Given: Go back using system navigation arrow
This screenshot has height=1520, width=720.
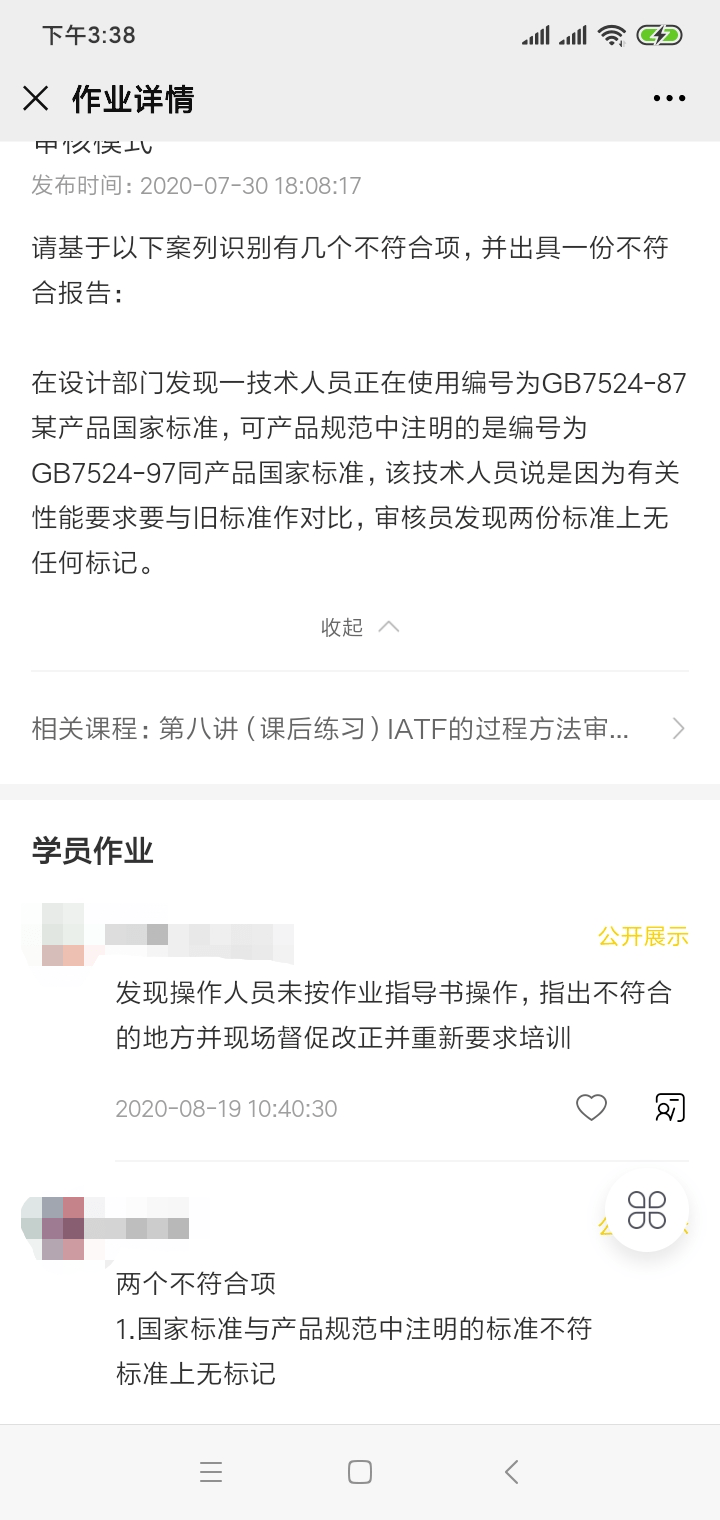Looking at the screenshot, I should 511,1471.
